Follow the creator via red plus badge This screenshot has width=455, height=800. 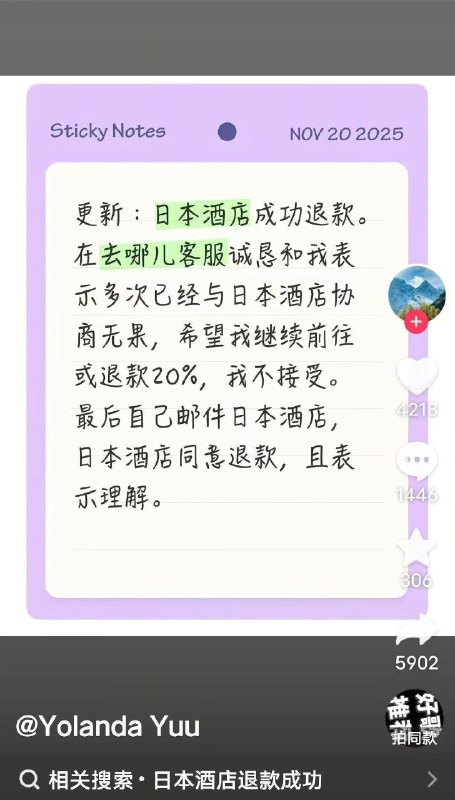[416, 322]
